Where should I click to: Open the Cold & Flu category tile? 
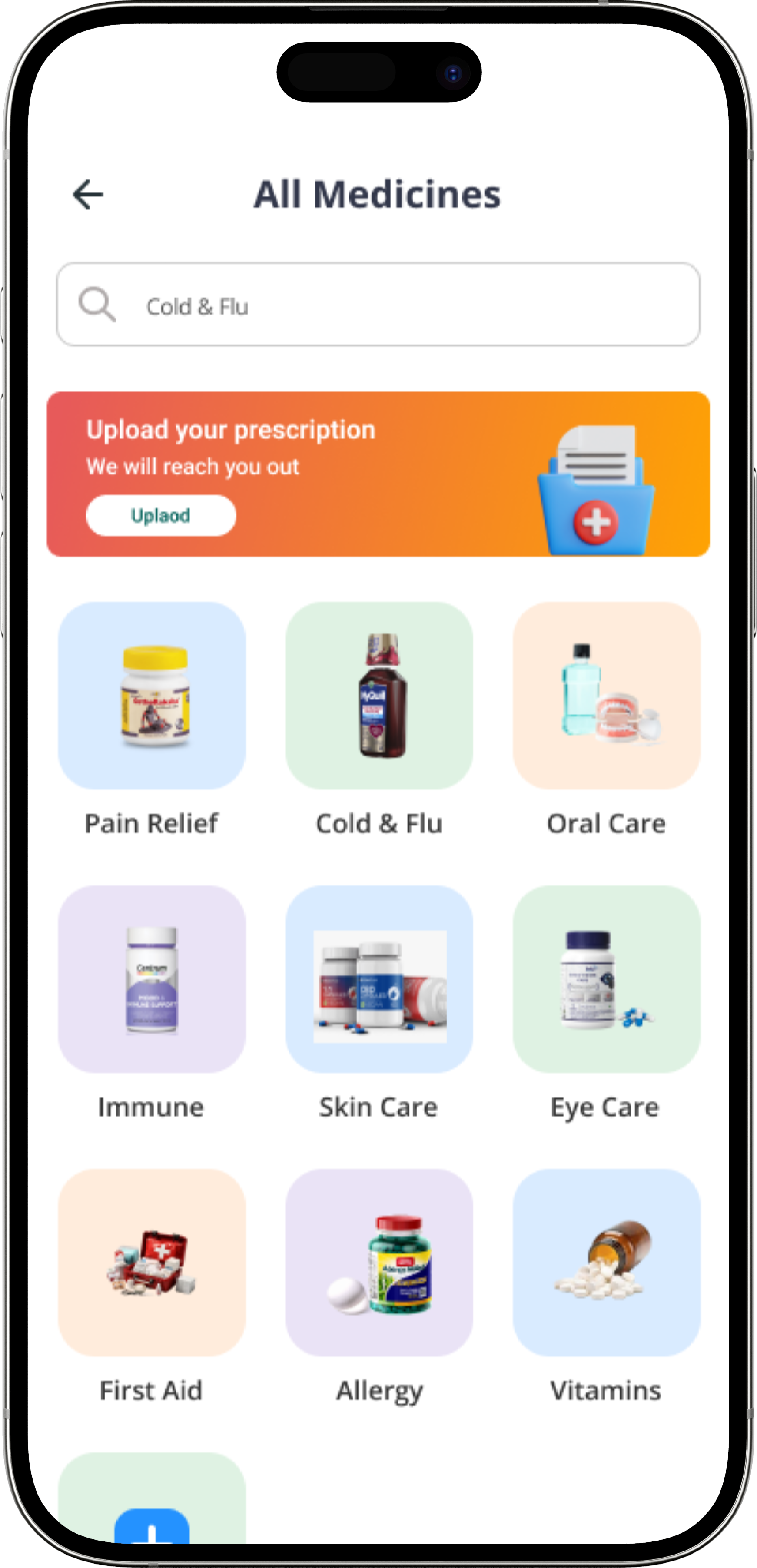coord(379,696)
